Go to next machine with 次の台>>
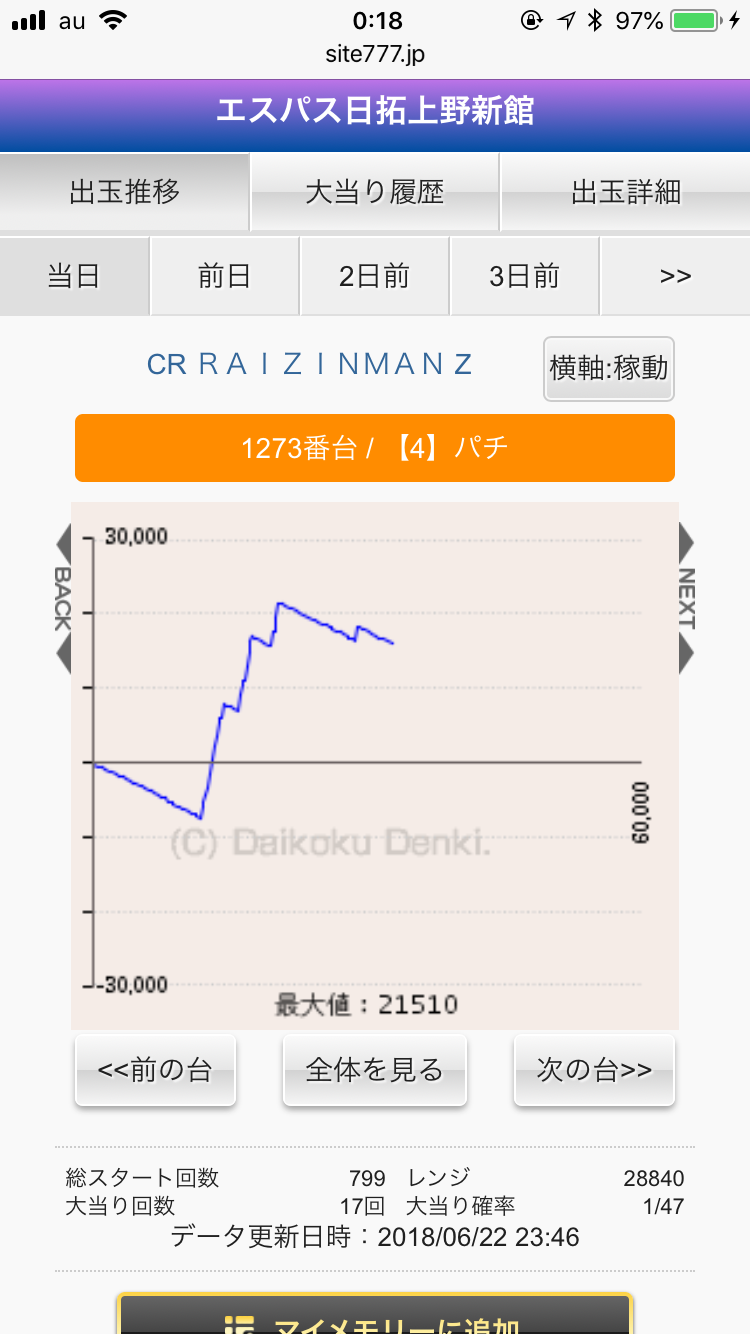 coord(595,1070)
